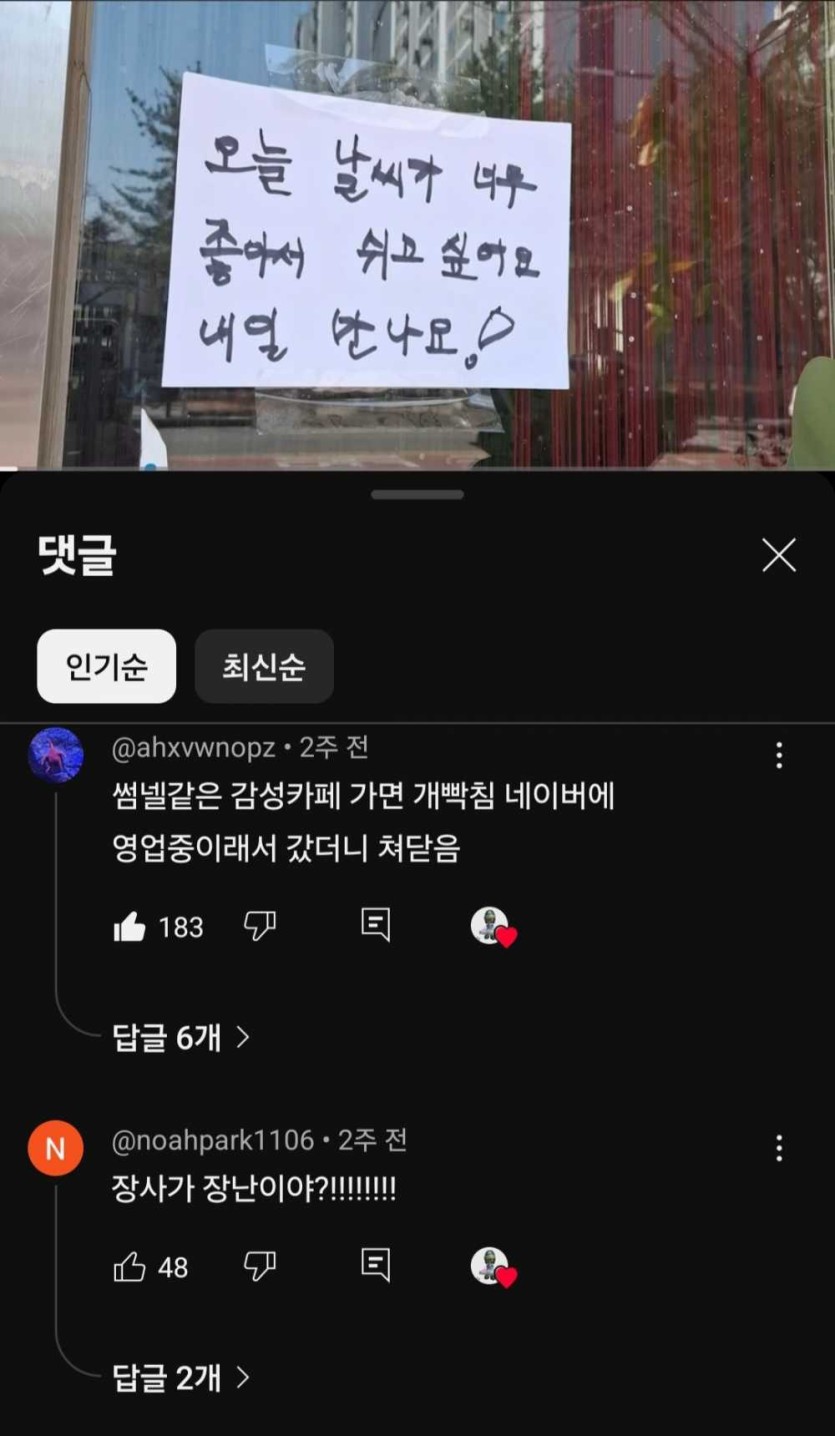Expand 답글 6개 replies
835x1436 pixels.
coord(181,1038)
